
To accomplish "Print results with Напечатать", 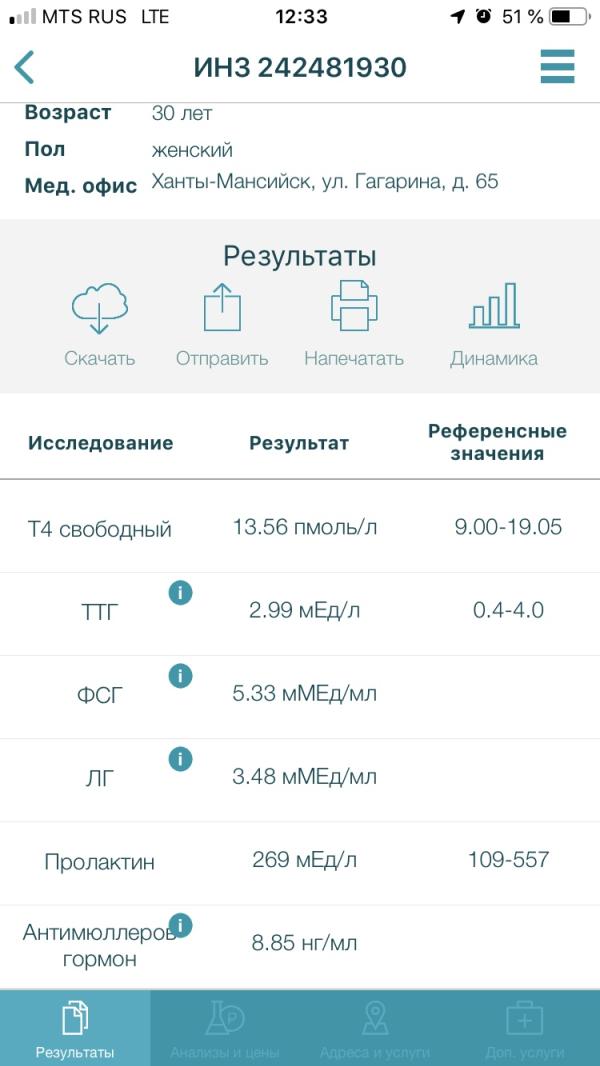I will point(354,325).
